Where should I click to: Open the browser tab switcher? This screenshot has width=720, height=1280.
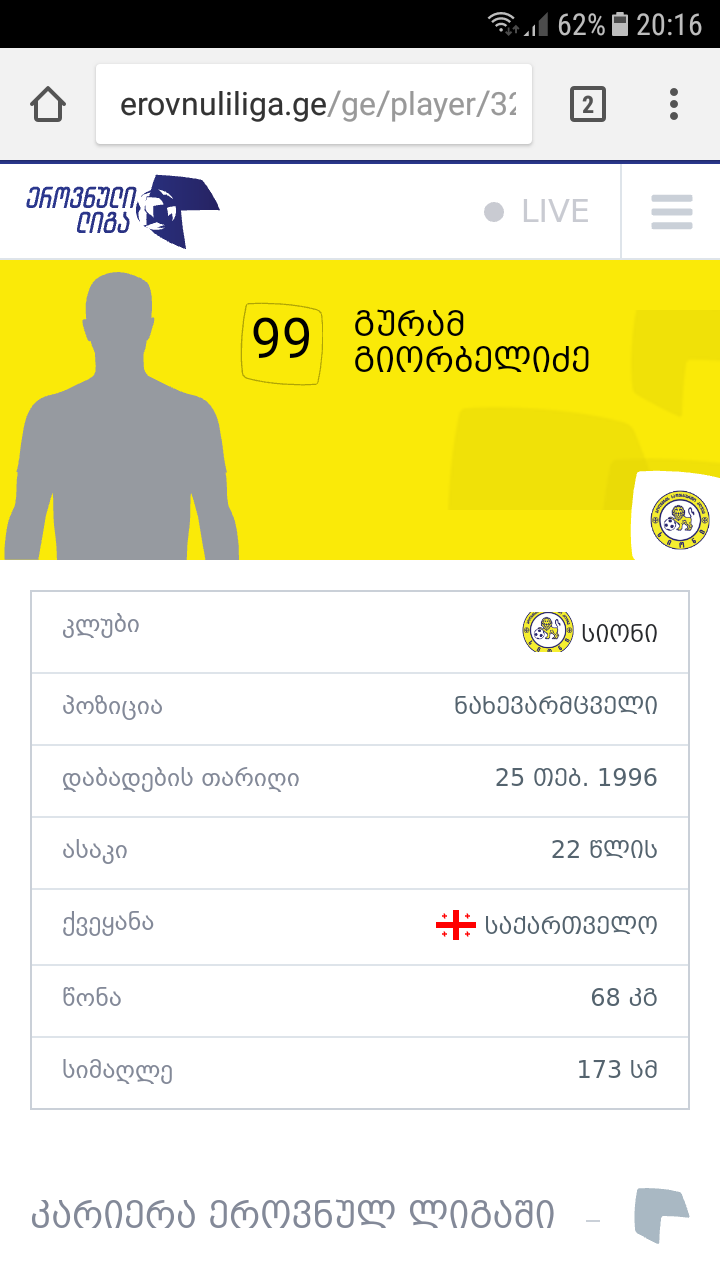pyautogui.click(x=588, y=104)
